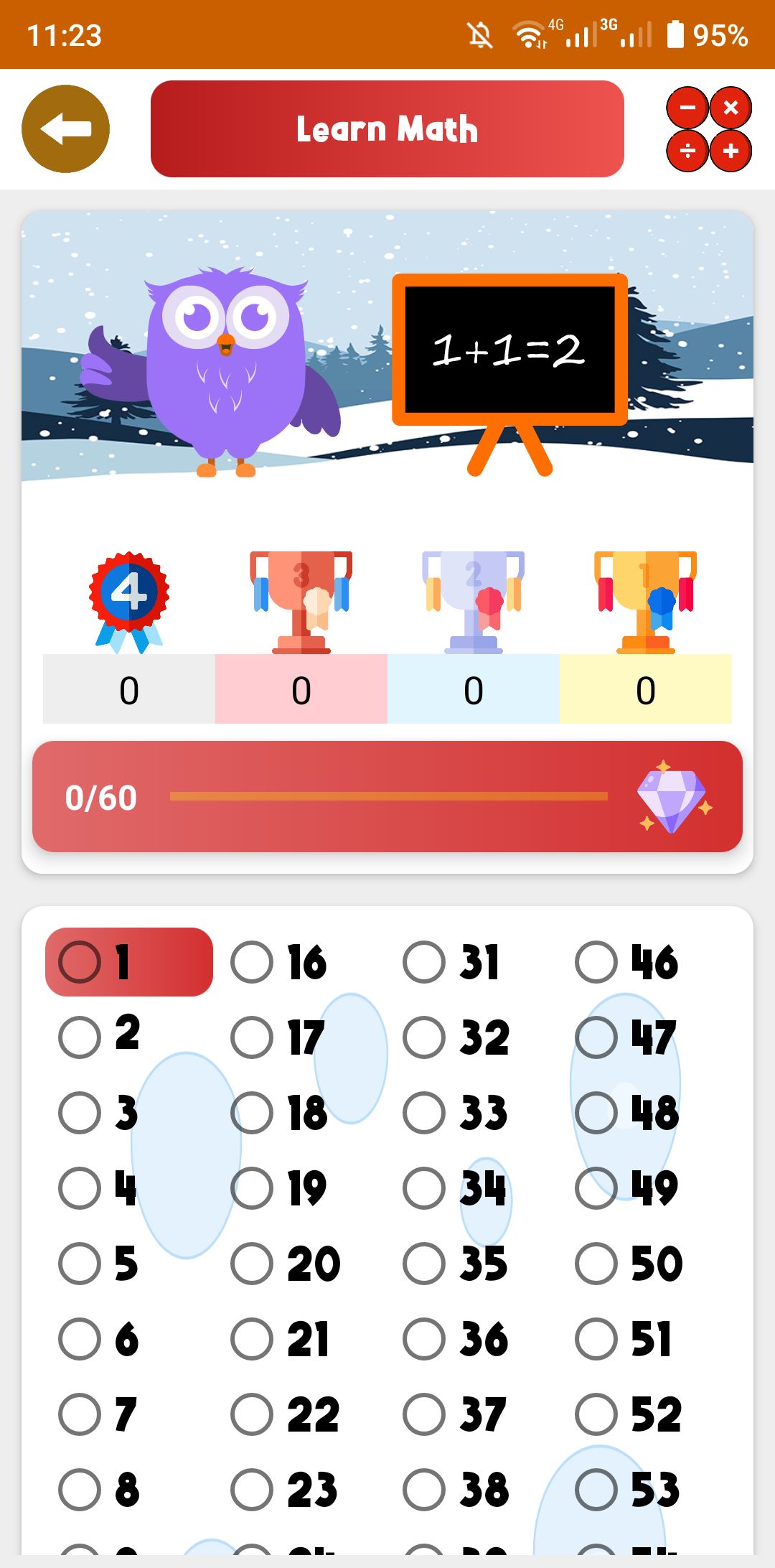The width and height of the screenshot is (775, 1568).
Task: Choose level 19
Action: pyautogui.click(x=252, y=1188)
